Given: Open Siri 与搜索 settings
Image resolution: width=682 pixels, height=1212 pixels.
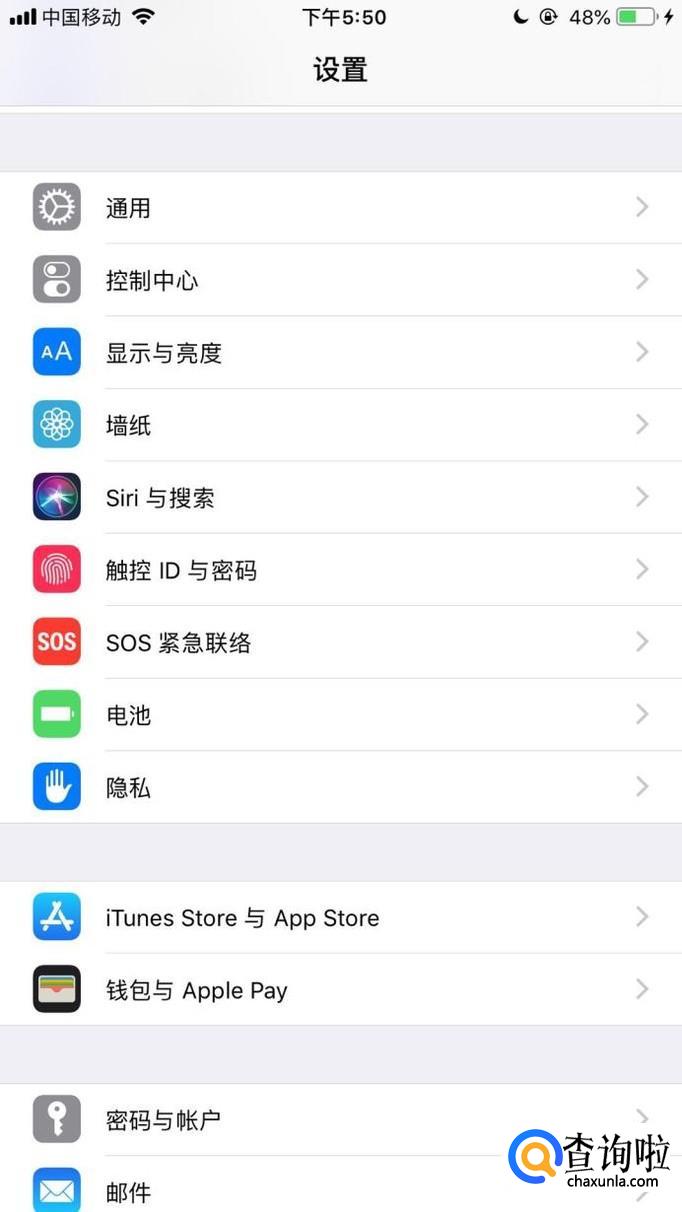Looking at the screenshot, I should click(x=340, y=497).
